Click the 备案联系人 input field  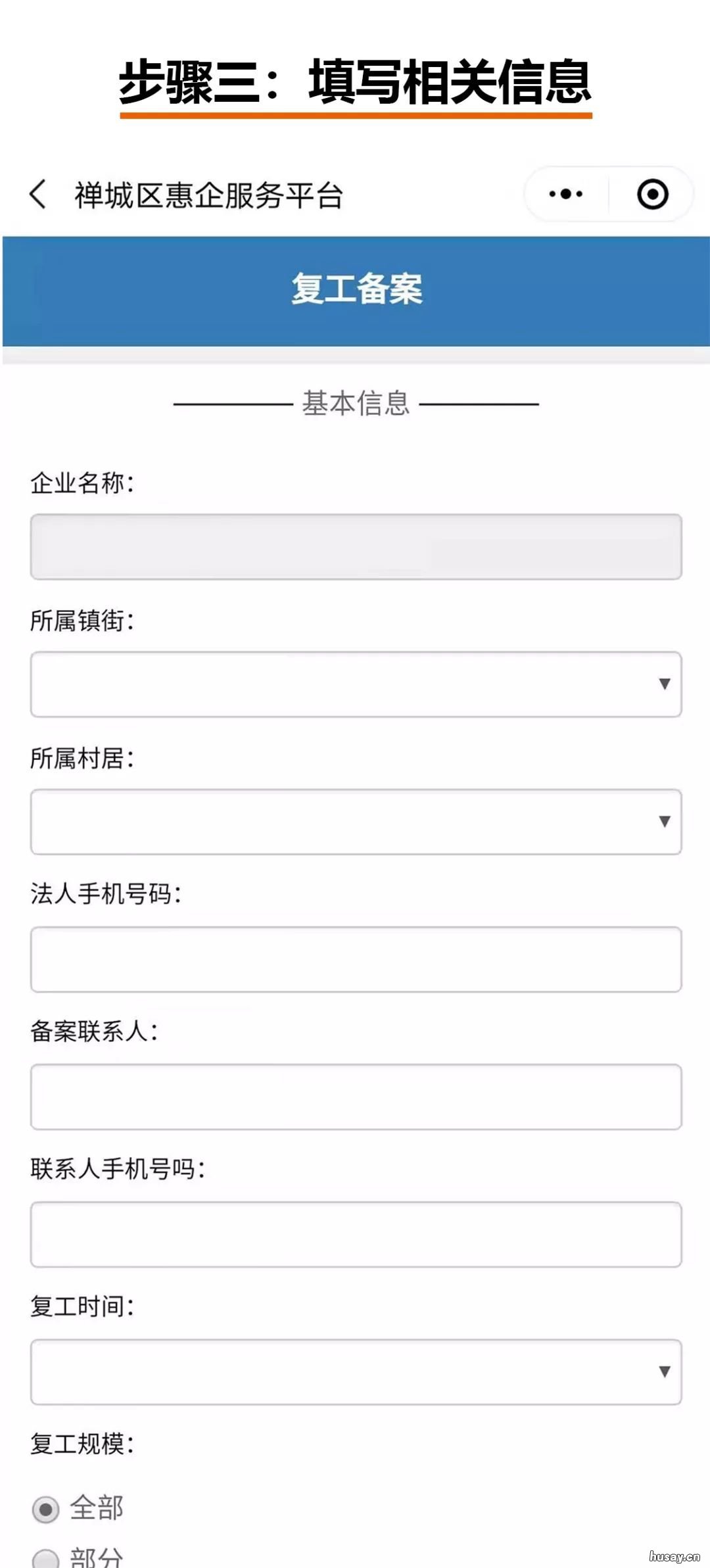(355, 1095)
